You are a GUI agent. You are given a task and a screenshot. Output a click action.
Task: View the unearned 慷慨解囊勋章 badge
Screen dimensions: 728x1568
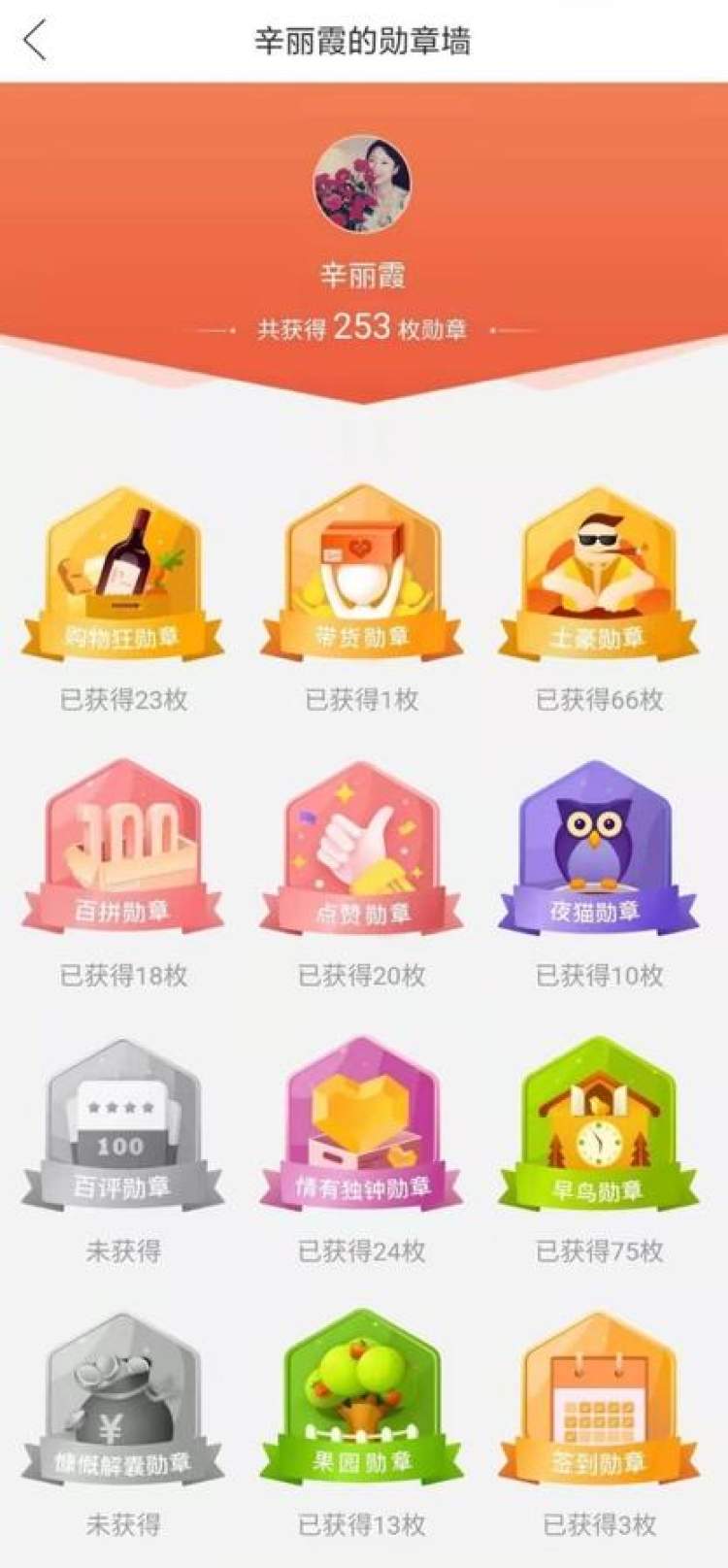123,1400
